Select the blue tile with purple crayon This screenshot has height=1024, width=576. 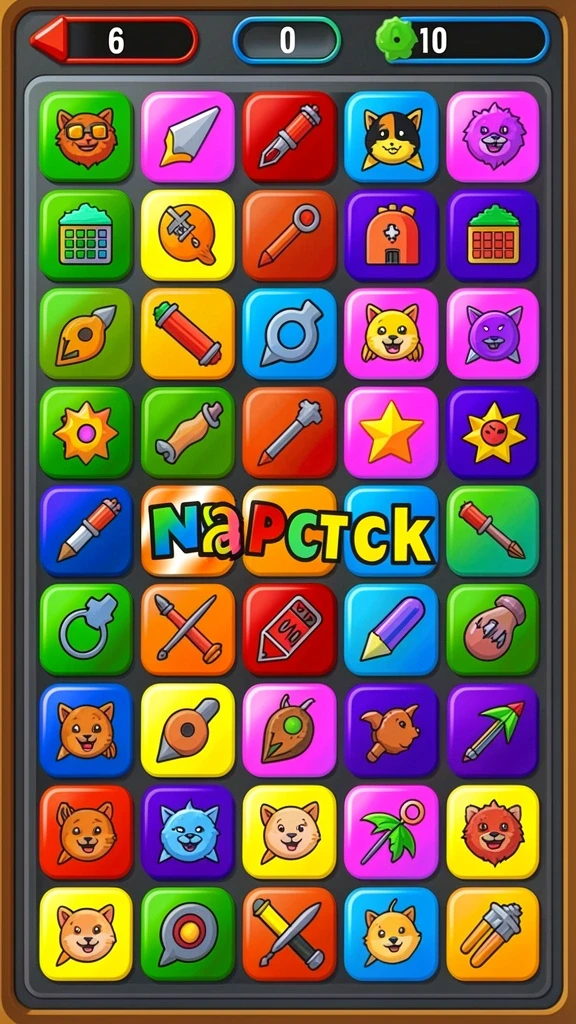click(x=391, y=630)
